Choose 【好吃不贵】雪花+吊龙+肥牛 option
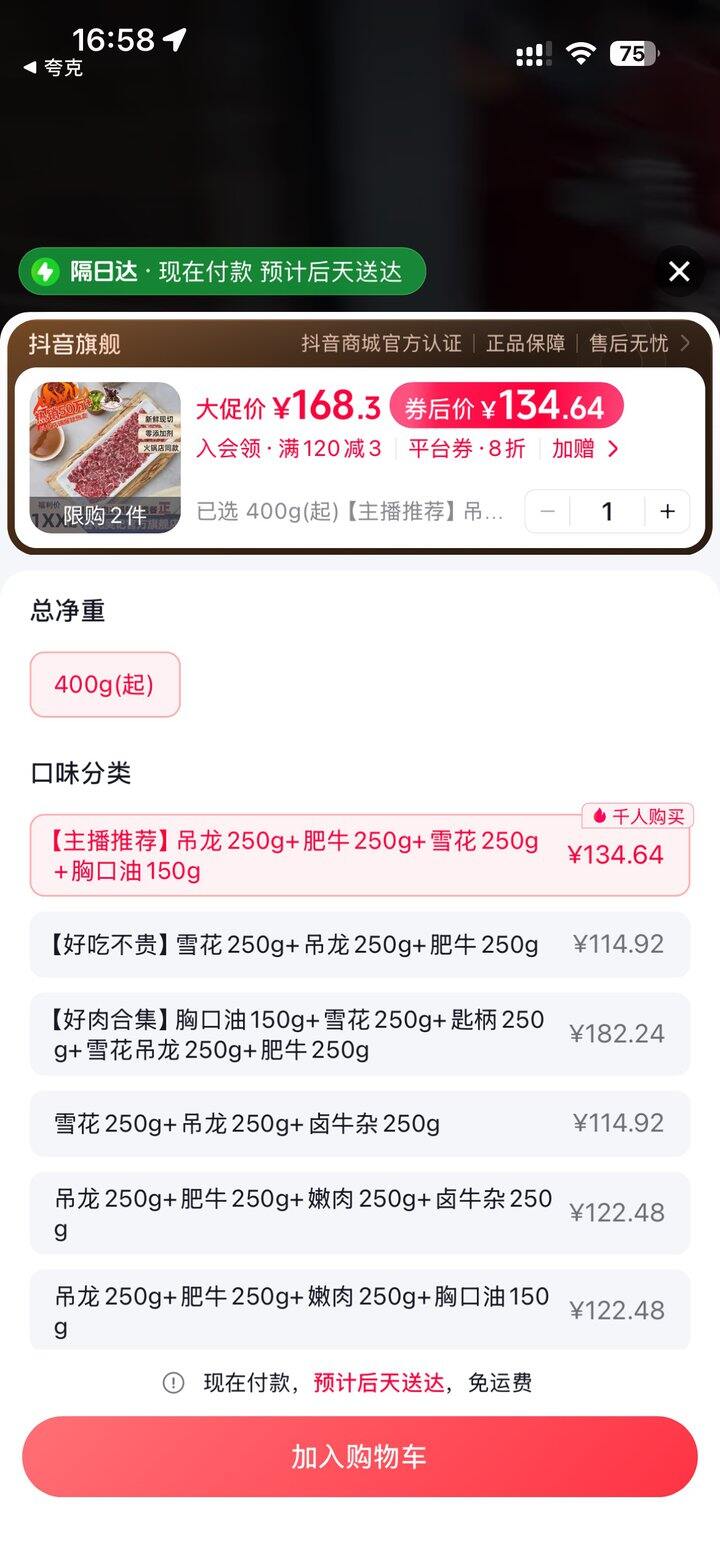The height and width of the screenshot is (1560, 720). 360,944
